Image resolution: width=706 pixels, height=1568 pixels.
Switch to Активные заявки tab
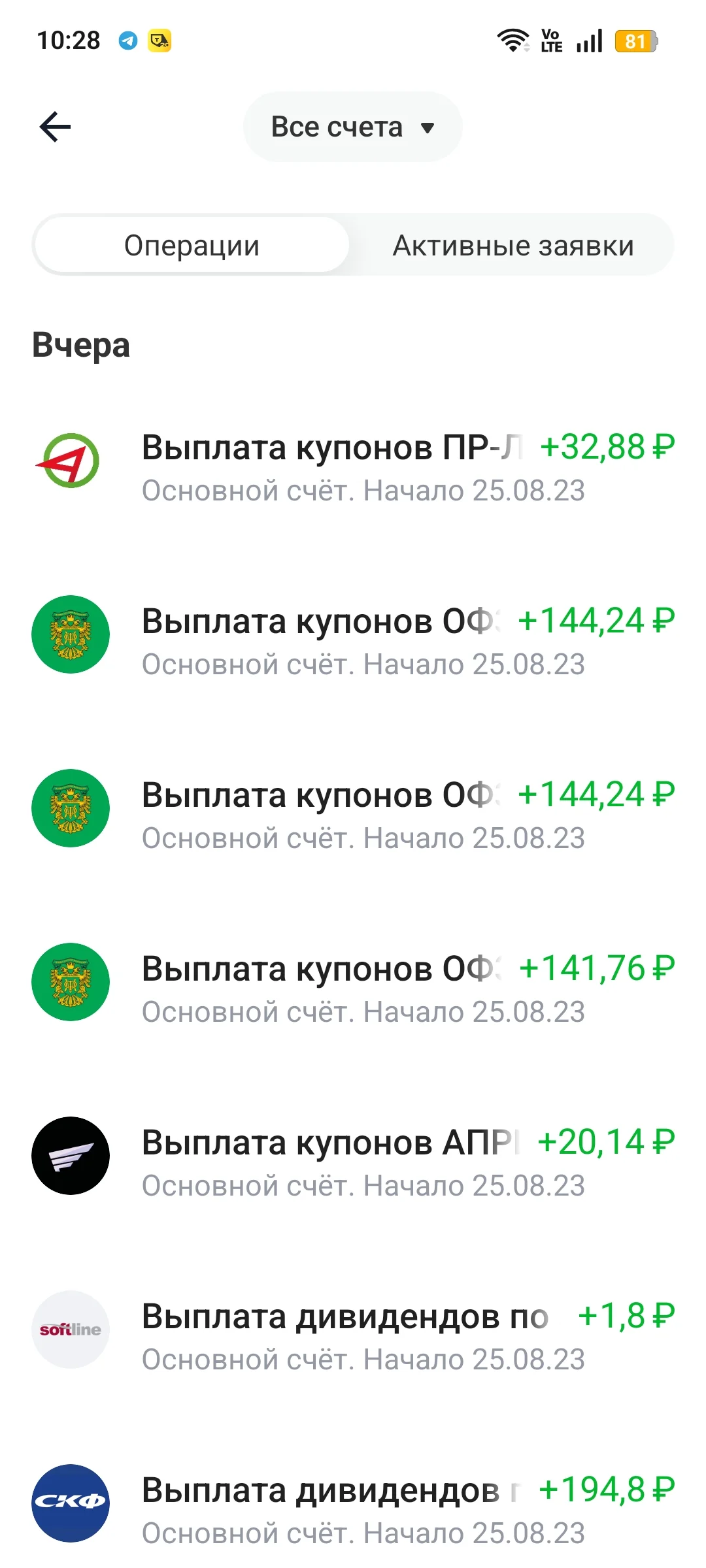513,246
